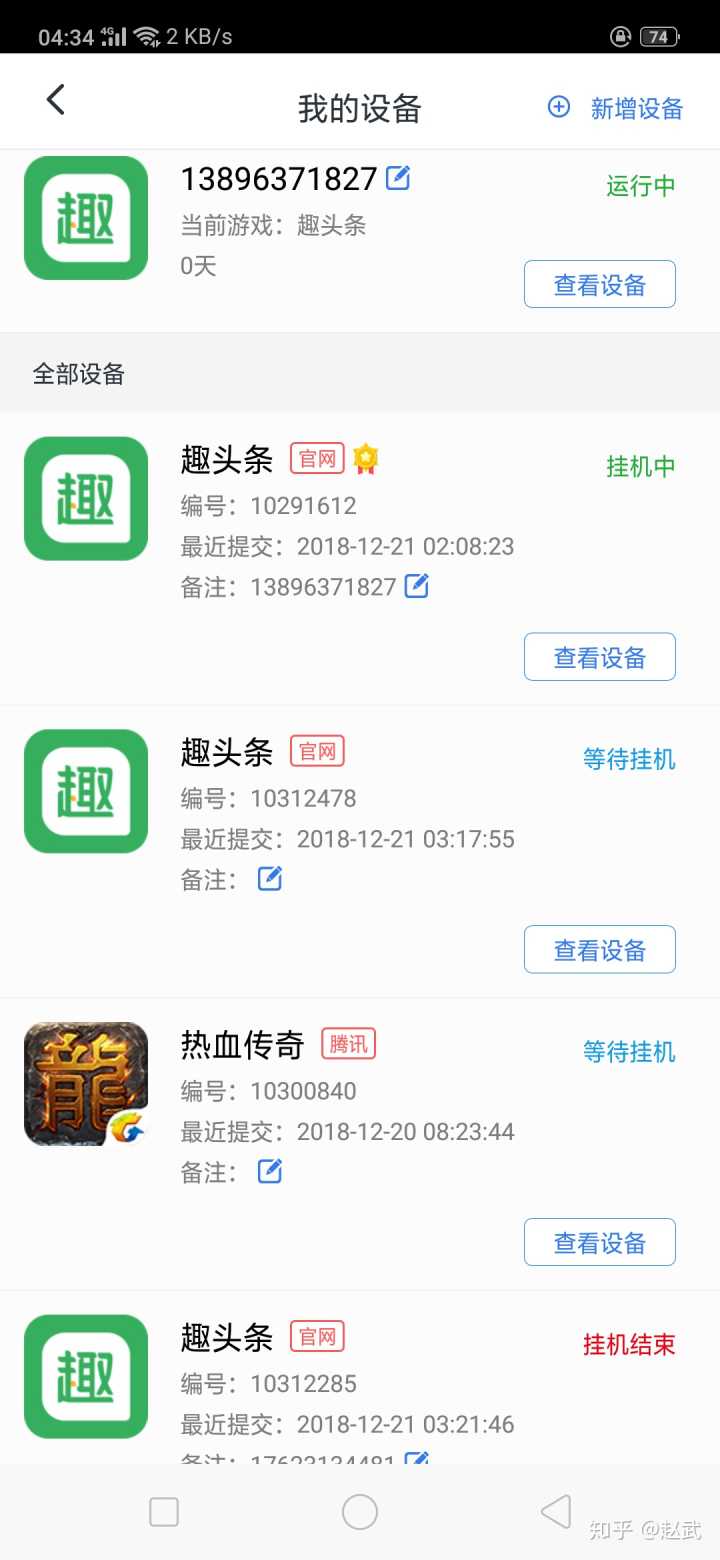Go to the system home screen

[360, 1512]
